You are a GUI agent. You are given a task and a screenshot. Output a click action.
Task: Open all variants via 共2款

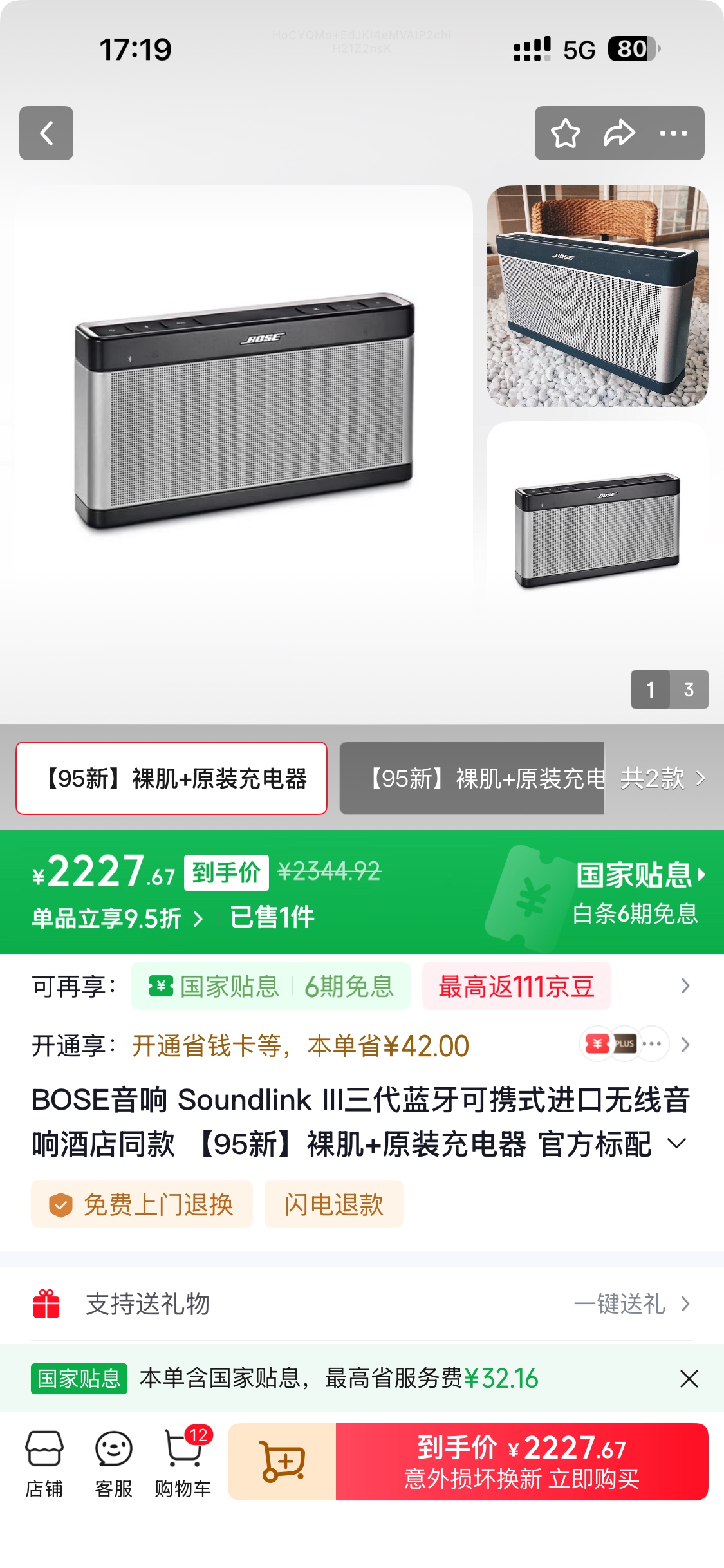pos(663,778)
